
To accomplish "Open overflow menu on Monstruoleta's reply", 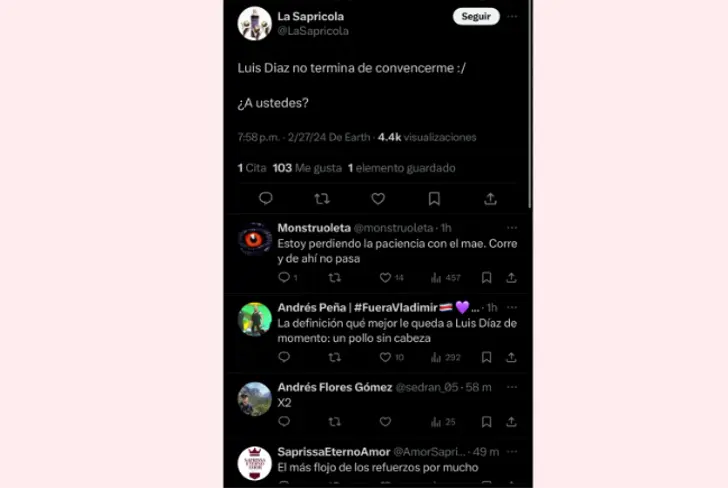I will [512, 228].
